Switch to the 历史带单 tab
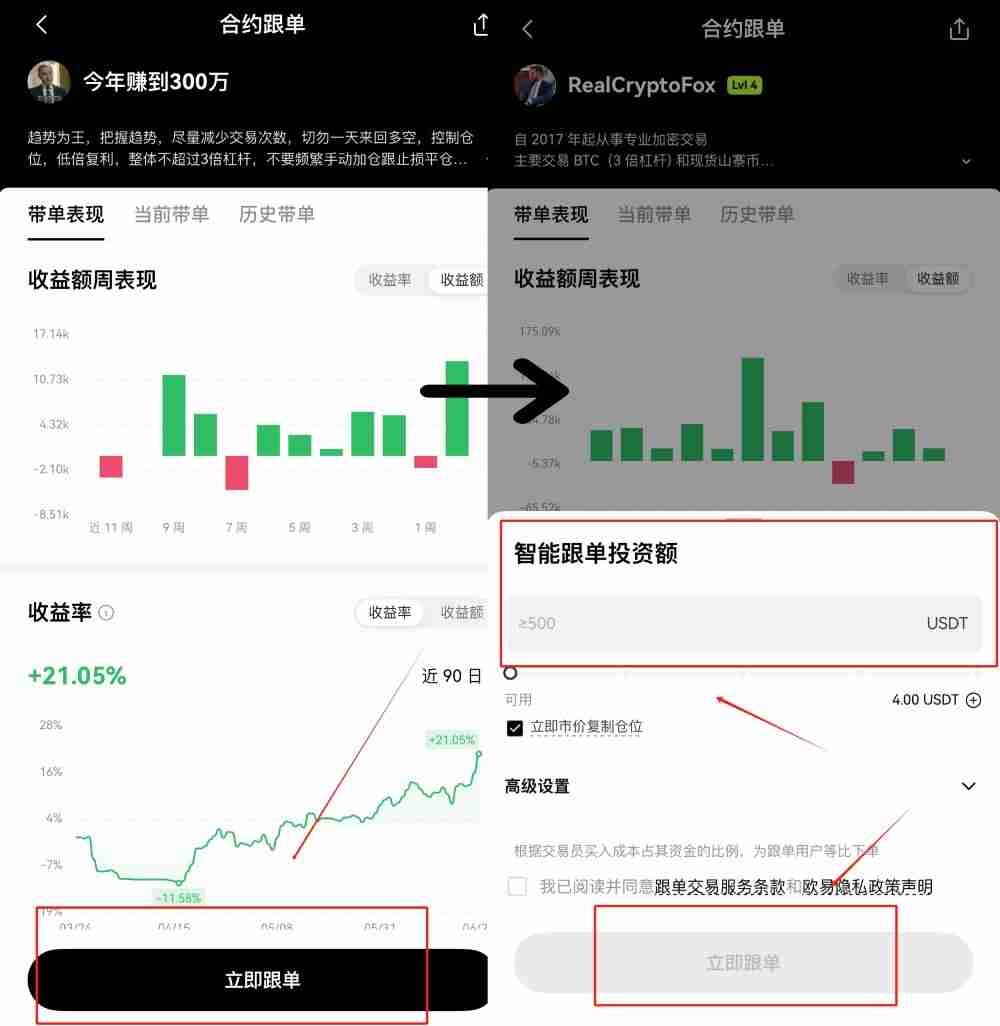This screenshot has width=1000, height=1026. pyautogui.click(x=277, y=213)
